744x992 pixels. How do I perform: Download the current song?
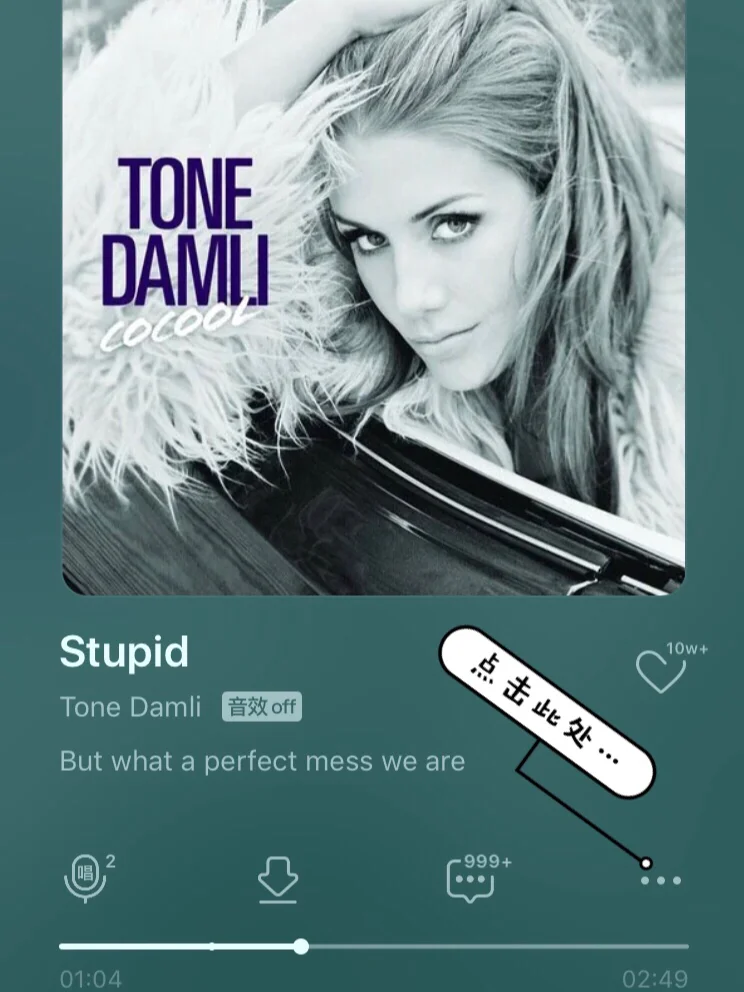(278, 880)
